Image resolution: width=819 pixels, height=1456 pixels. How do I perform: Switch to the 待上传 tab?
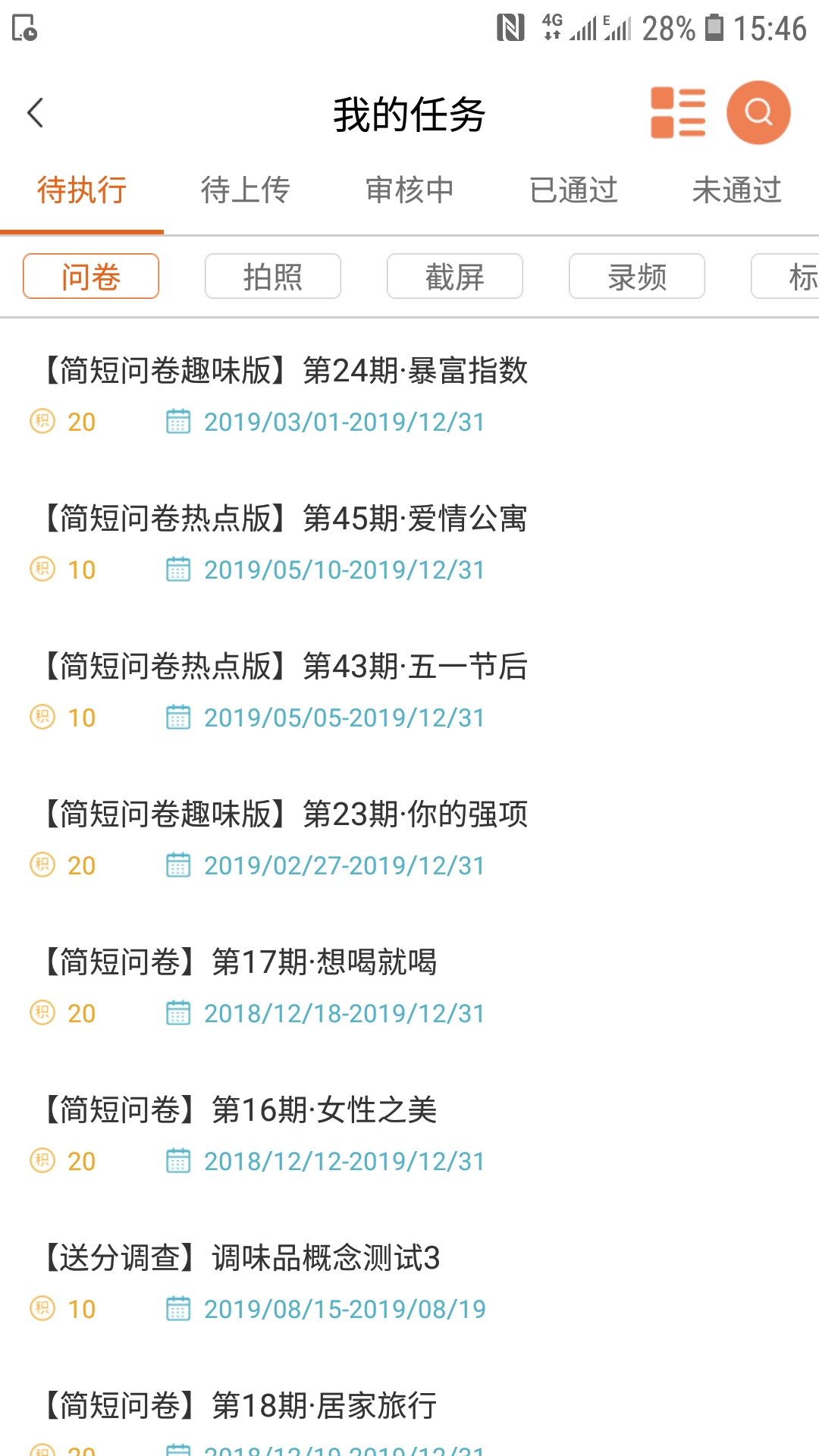pos(245,190)
